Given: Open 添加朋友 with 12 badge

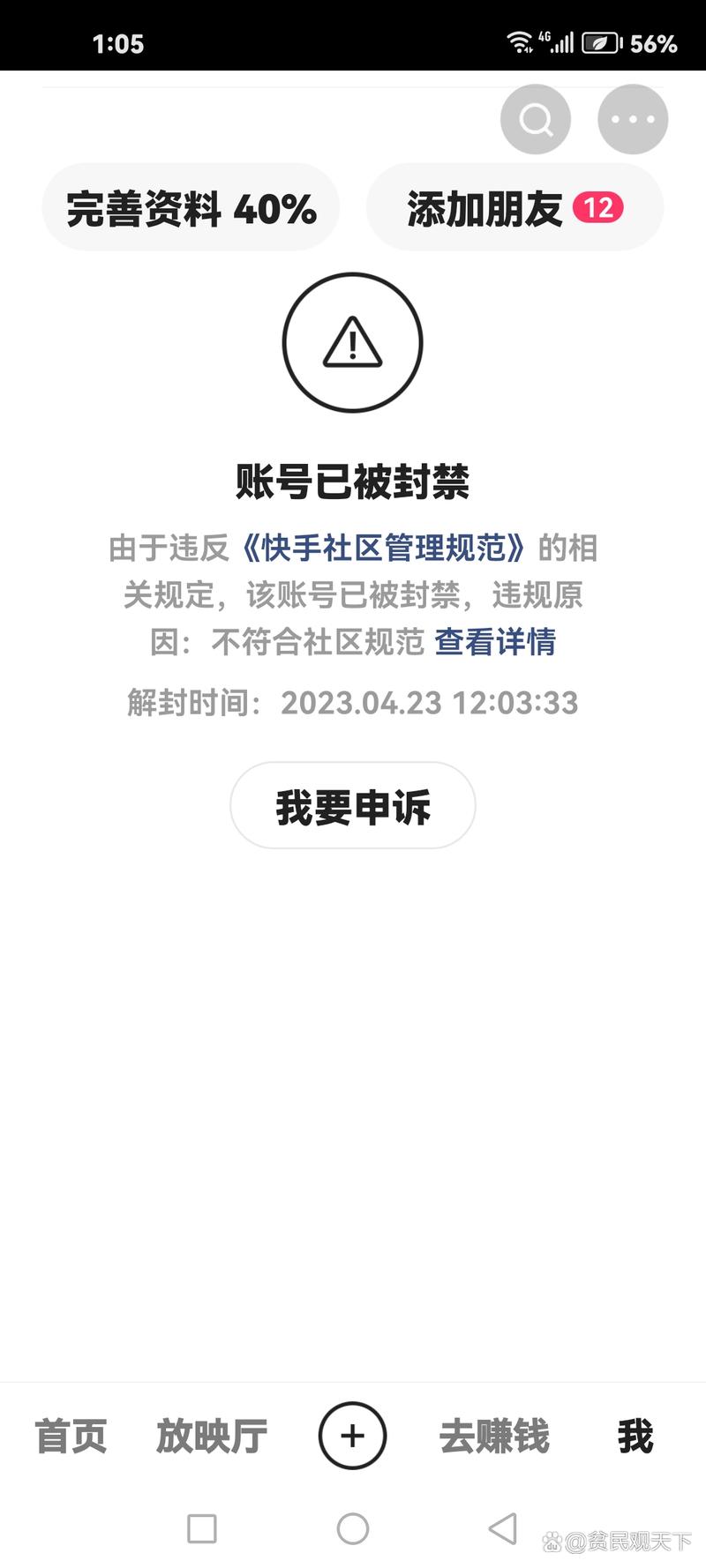Looking at the screenshot, I should click(514, 207).
